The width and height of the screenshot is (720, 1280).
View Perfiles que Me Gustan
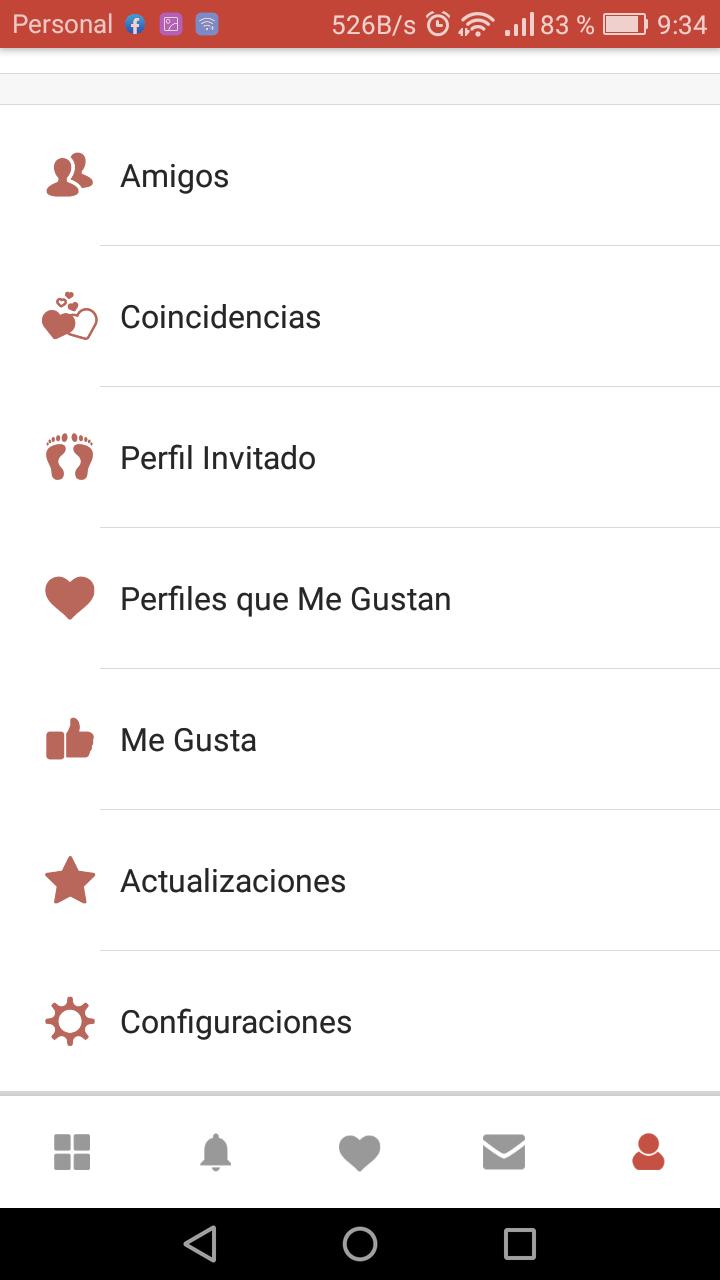tap(360, 599)
